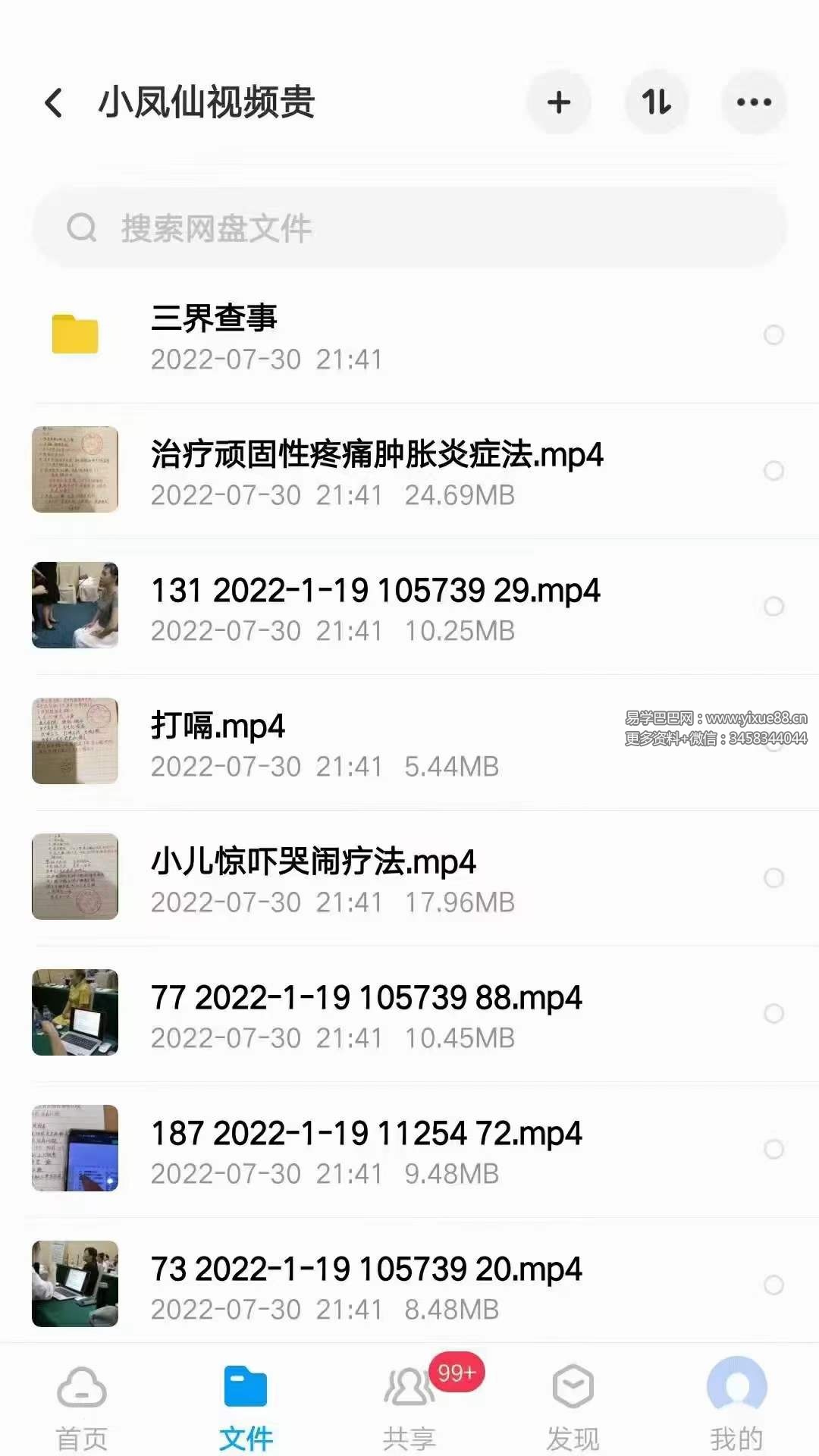Open 187 2022-1-19 11254 72.mp4
The image size is (819, 1456).
click(x=341, y=1149)
